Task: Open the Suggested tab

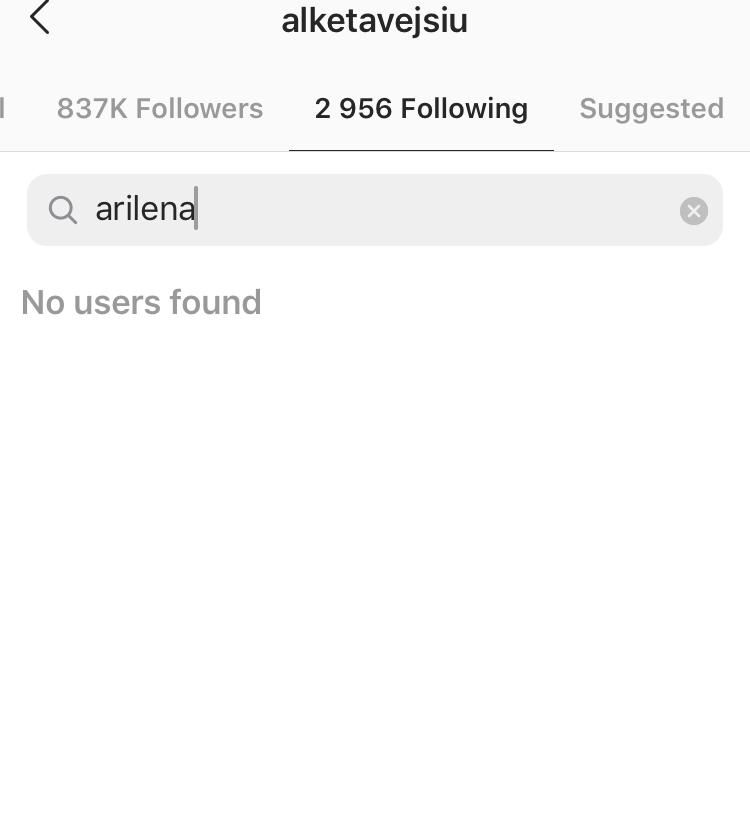Action: pyautogui.click(x=651, y=109)
